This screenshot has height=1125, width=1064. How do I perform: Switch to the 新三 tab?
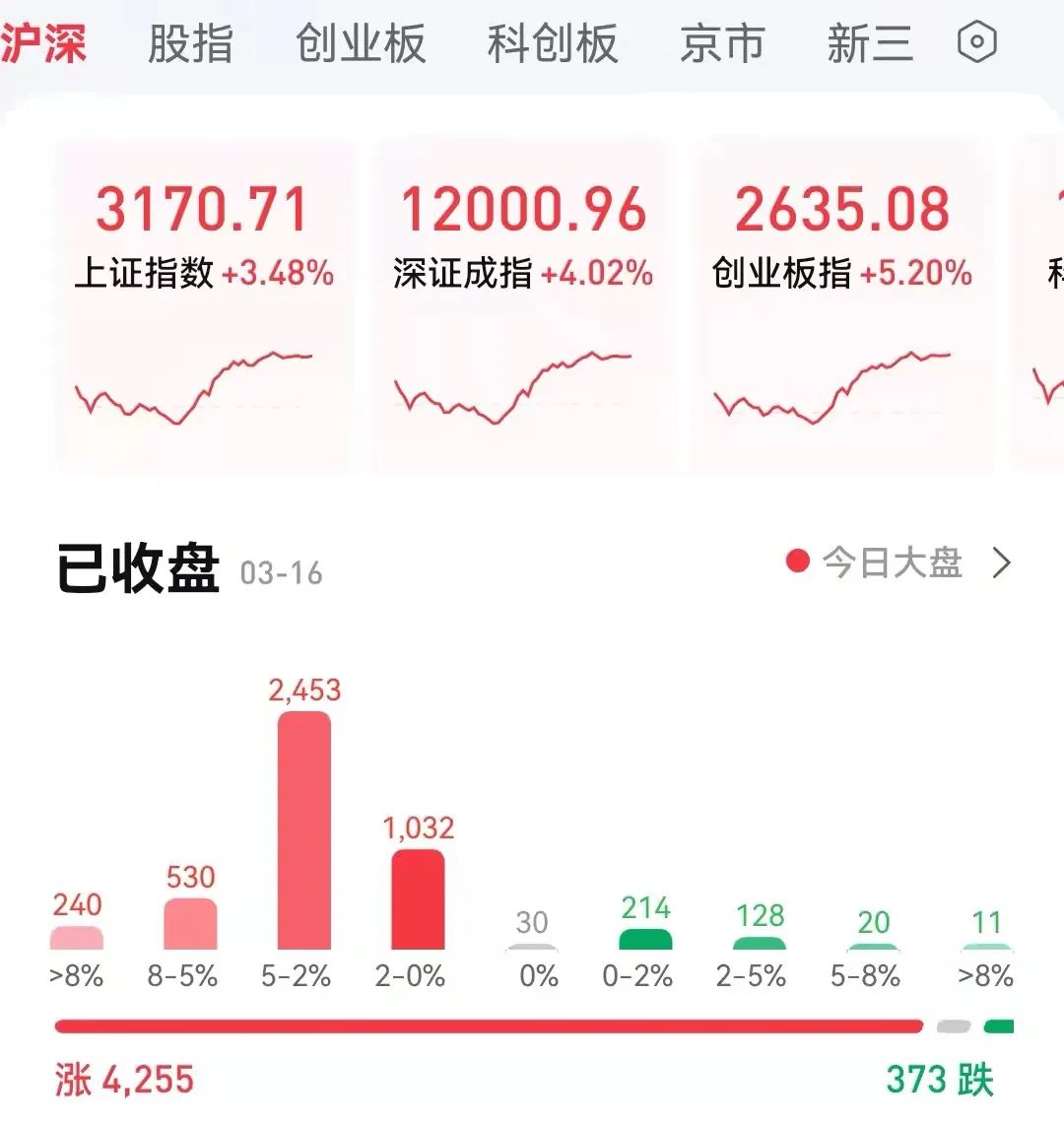(x=870, y=44)
